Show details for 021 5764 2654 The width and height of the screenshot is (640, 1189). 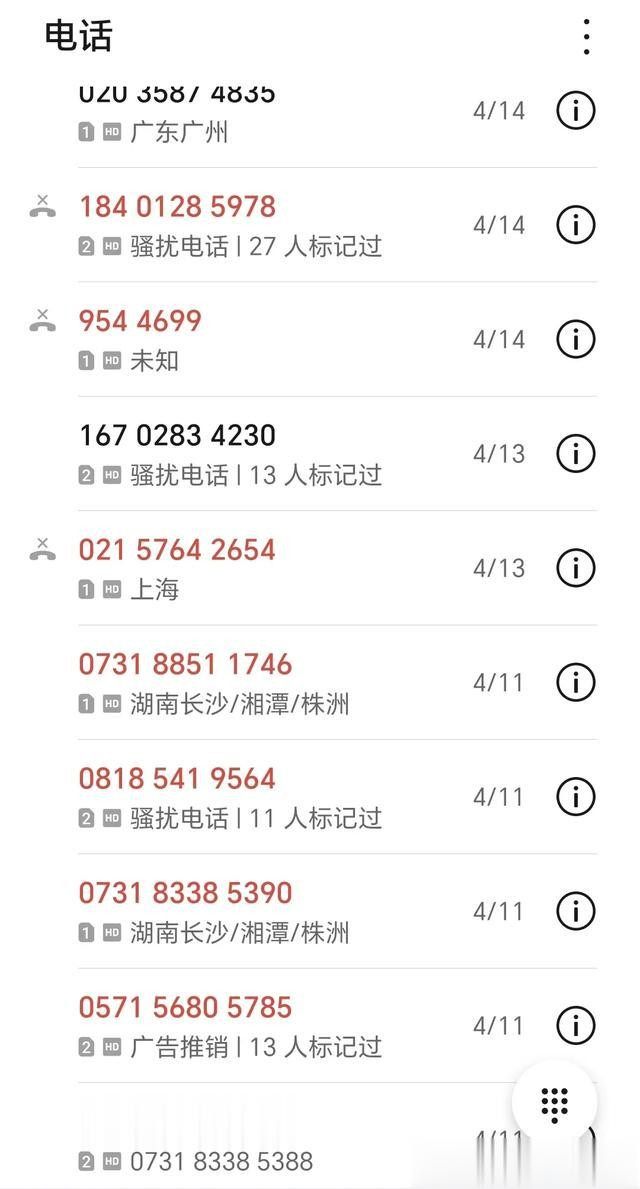coord(576,568)
